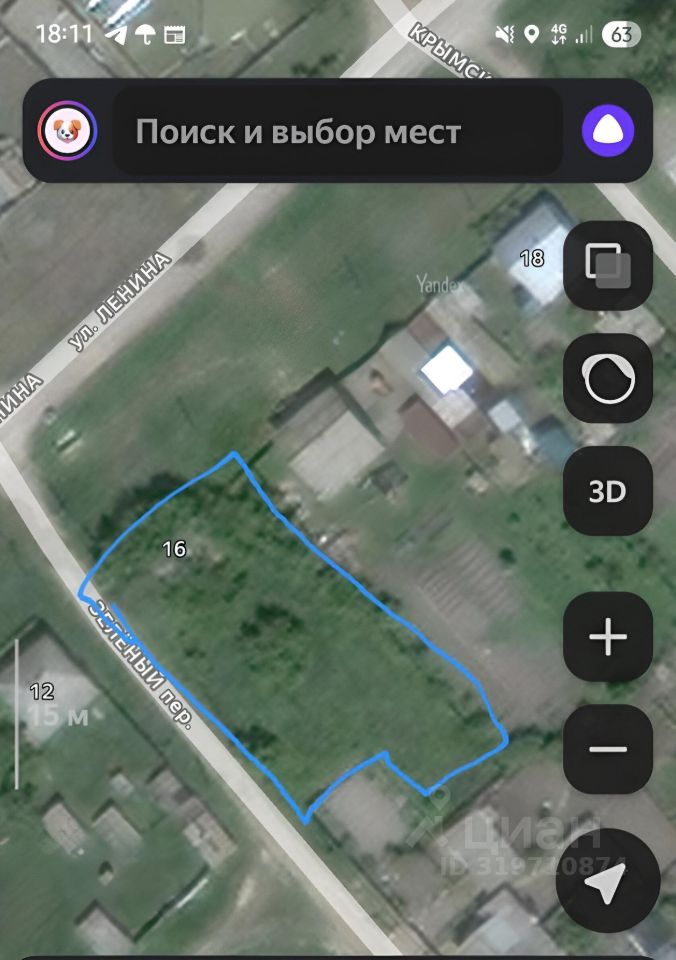Tap the round circle icon button above 3D

(608, 379)
